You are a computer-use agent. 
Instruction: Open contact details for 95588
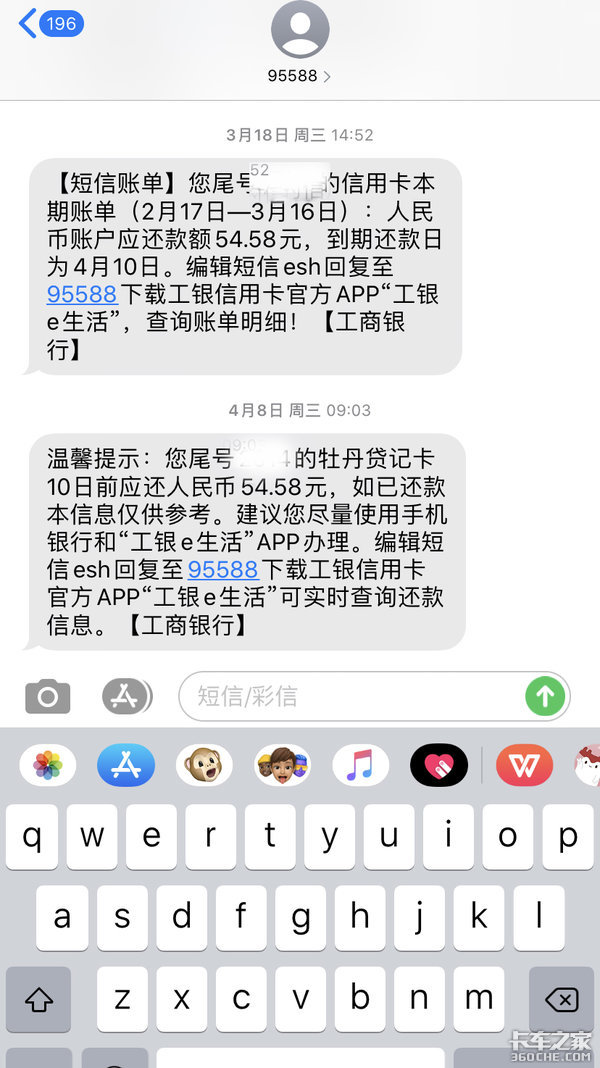[x=299, y=43]
